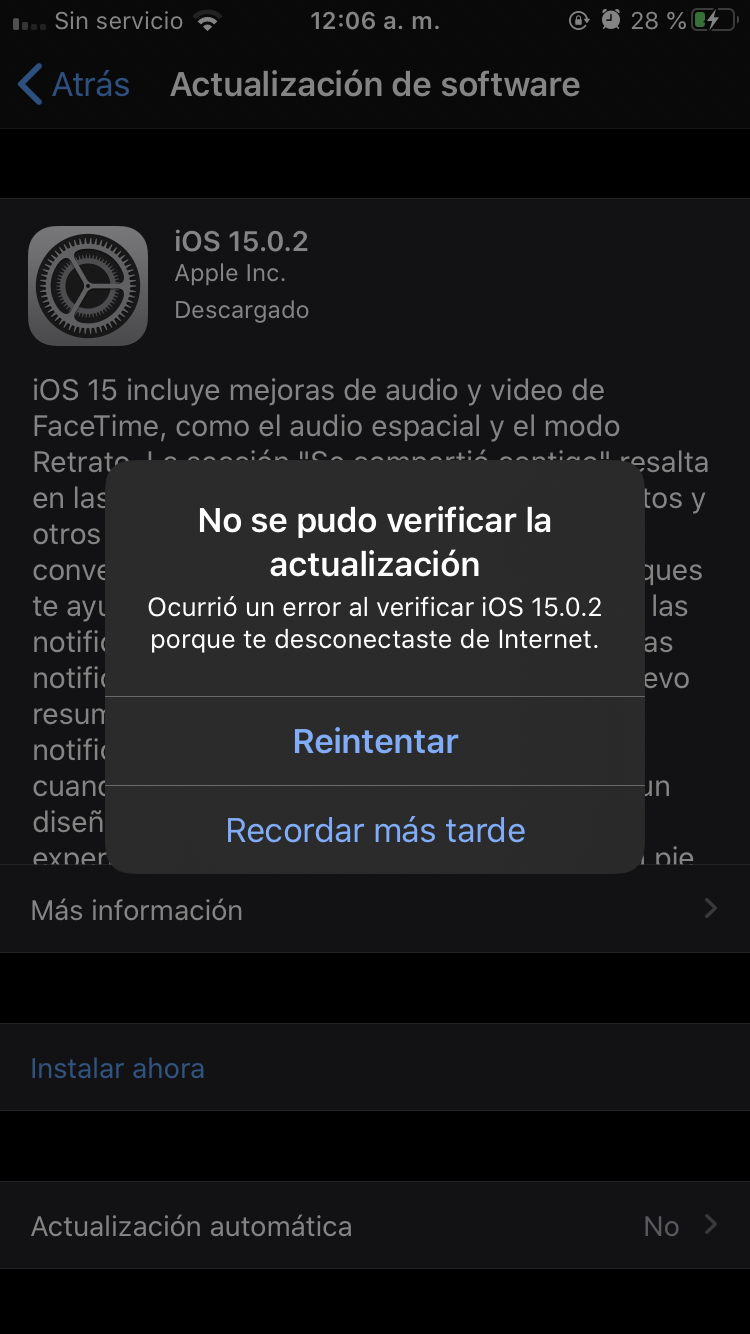
Task: Tap Instalar ahora
Action: tap(118, 1068)
